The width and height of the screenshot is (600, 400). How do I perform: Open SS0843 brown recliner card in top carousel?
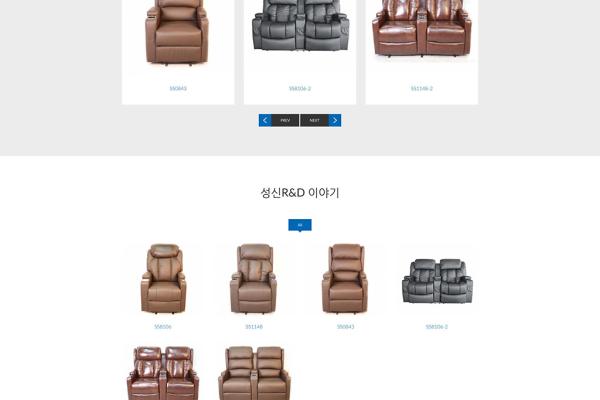(x=178, y=40)
